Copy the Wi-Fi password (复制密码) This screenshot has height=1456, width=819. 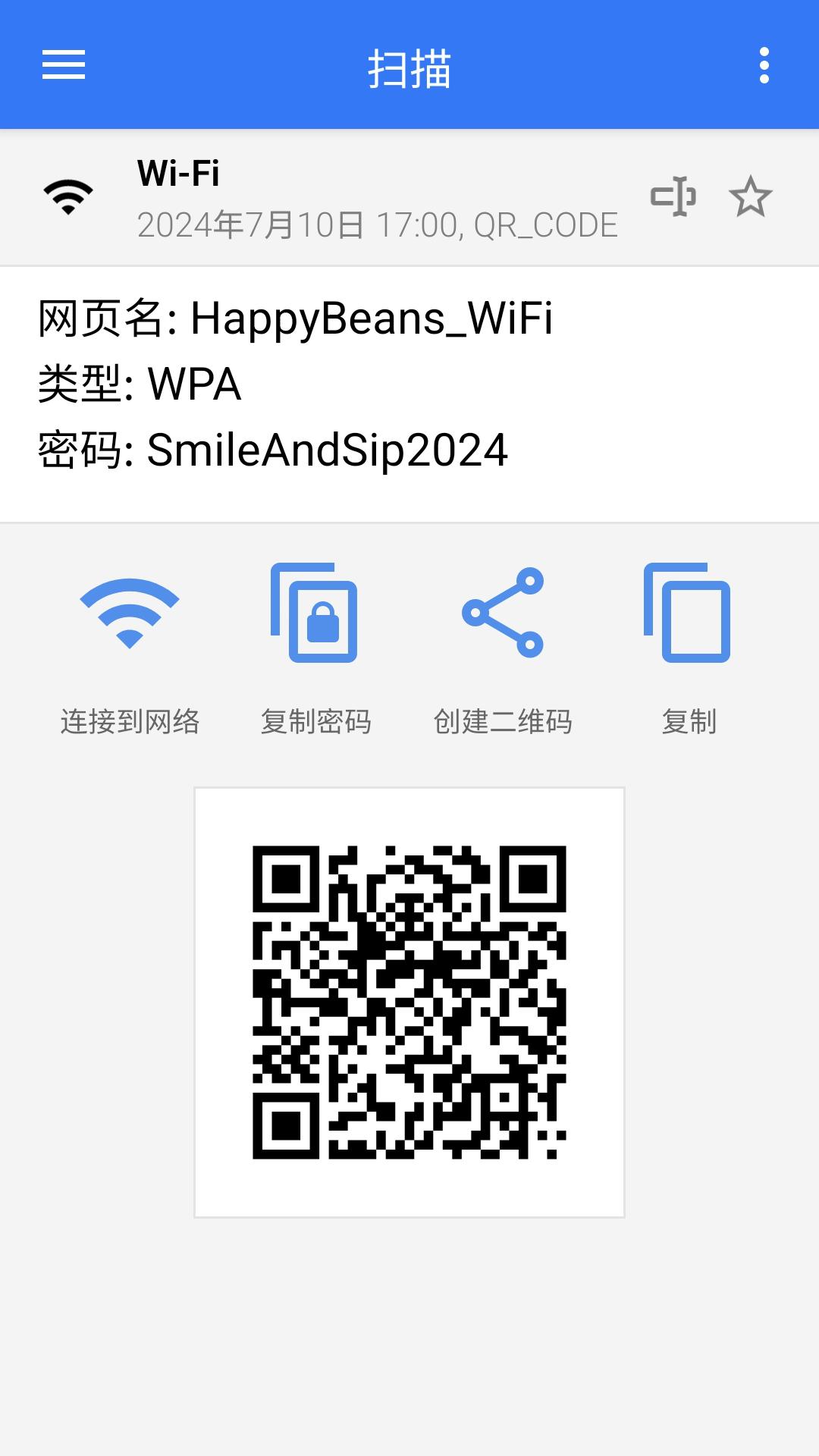[x=315, y=650]
